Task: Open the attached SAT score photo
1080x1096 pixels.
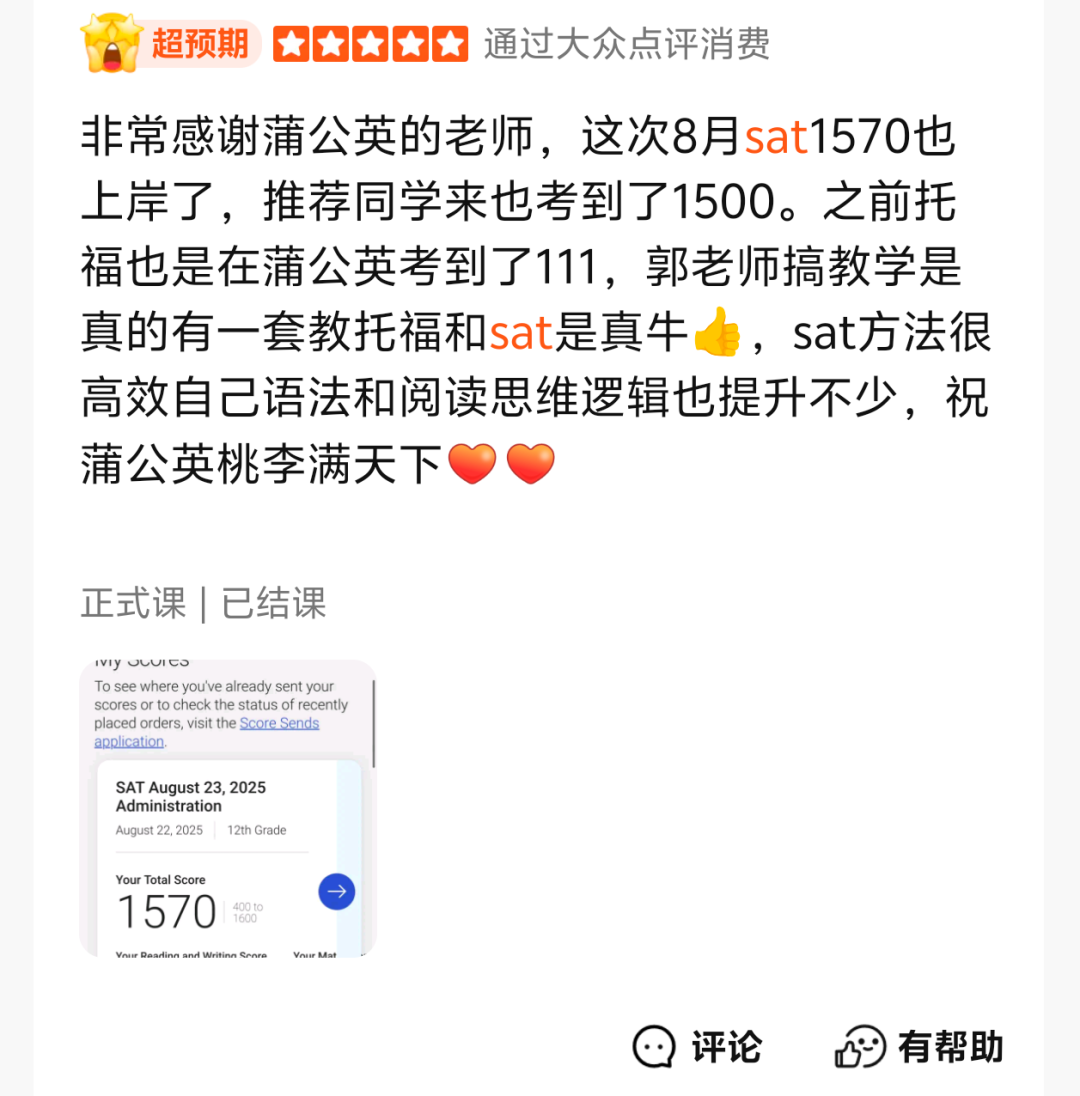Action: pos(228,808)
